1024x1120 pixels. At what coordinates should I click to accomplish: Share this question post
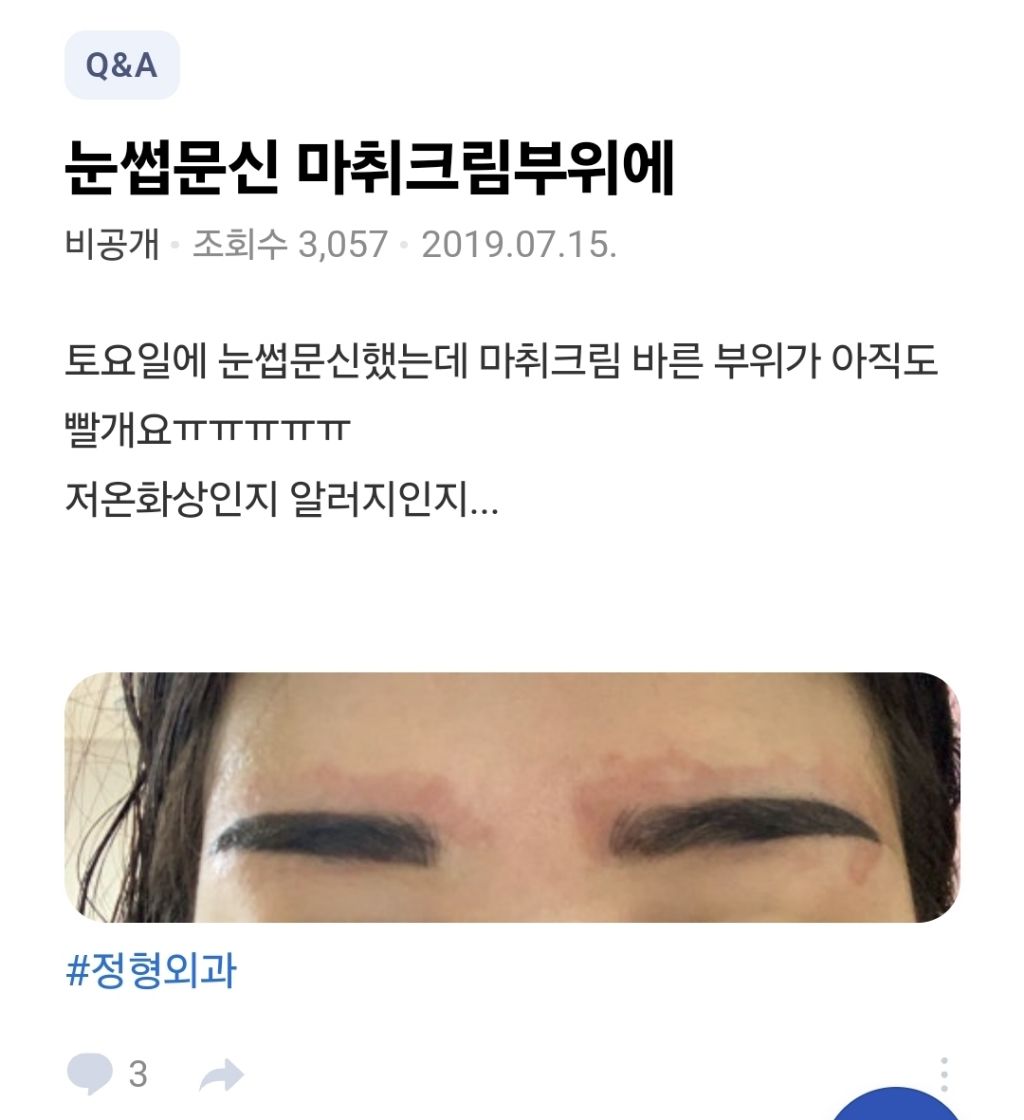[x=221, y=1075]
